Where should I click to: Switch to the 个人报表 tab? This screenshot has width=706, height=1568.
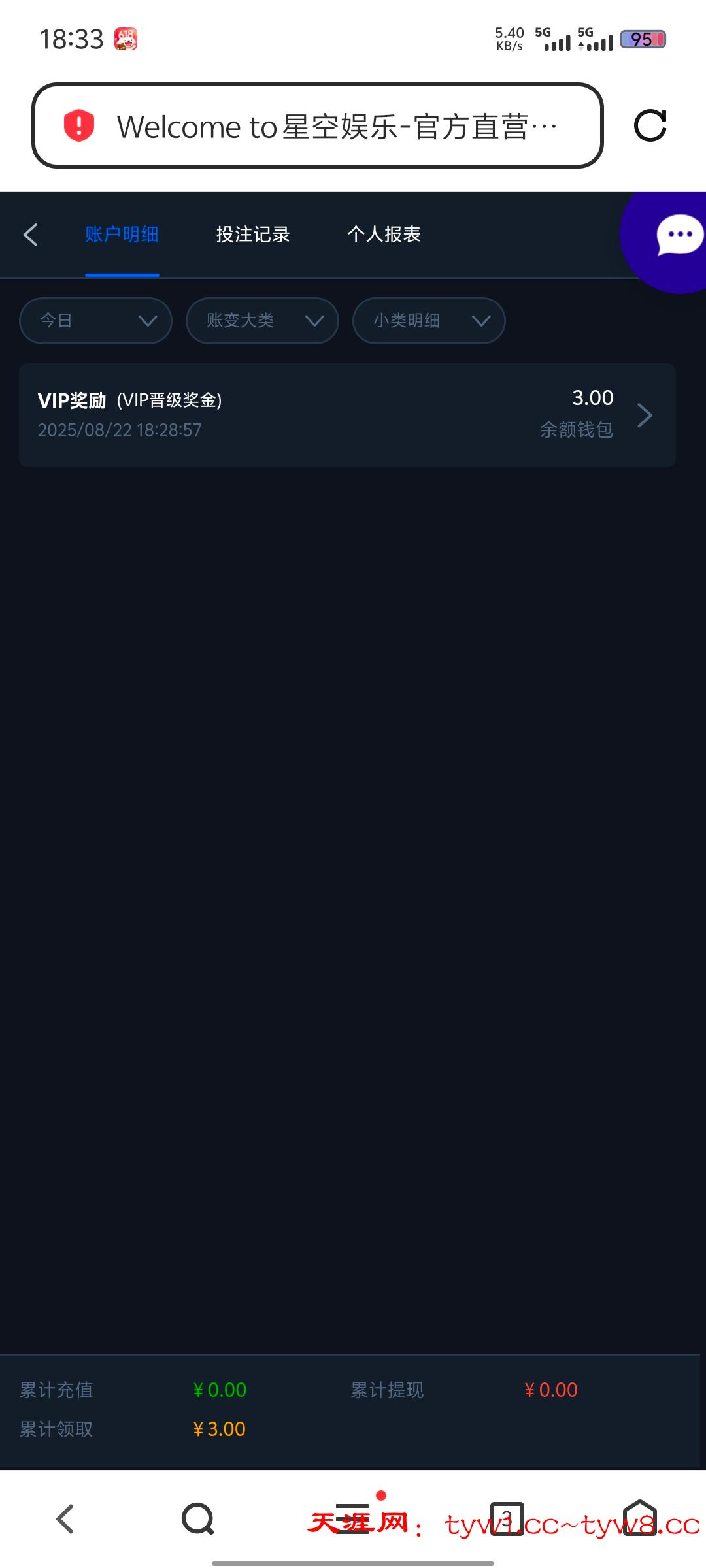pyautogui.click(x=384, y=235)
